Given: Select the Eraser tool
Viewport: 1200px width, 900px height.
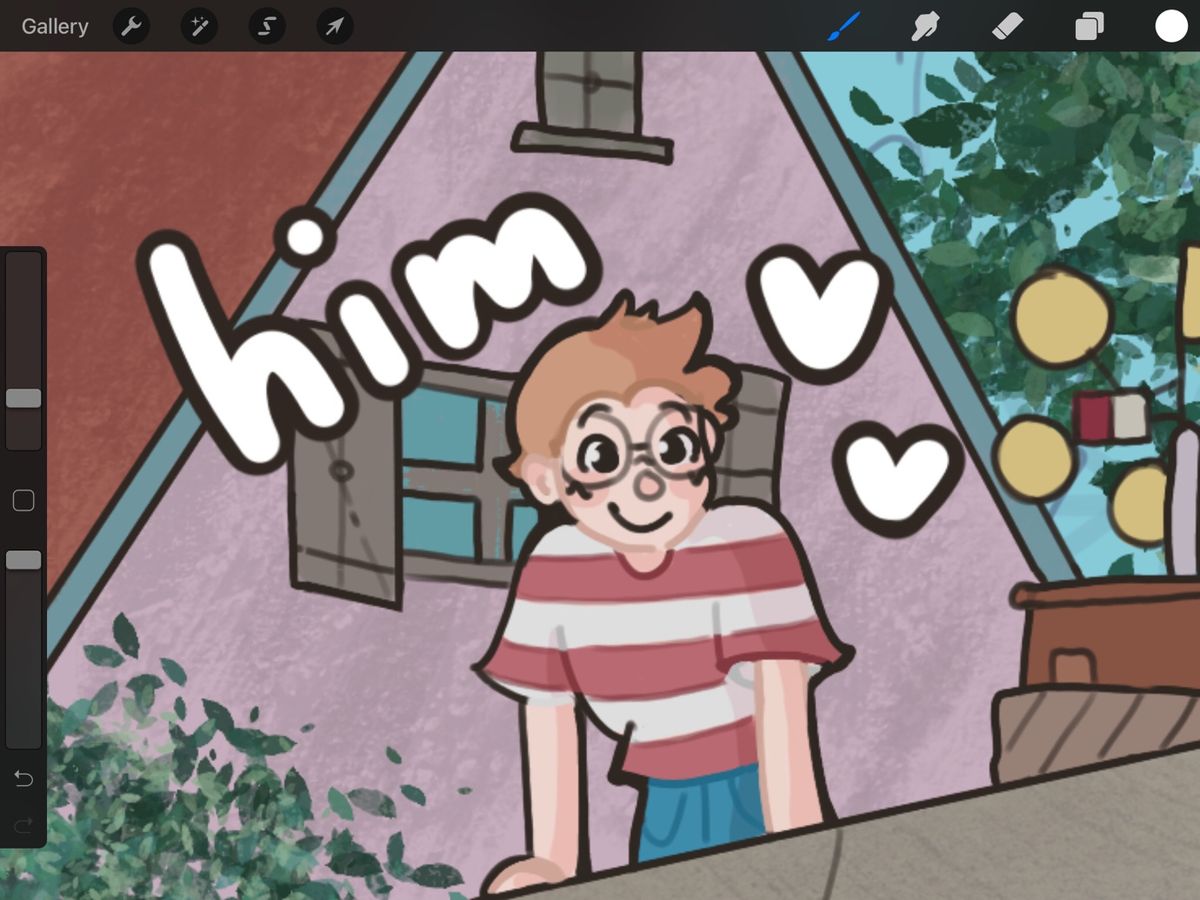Looking at the screenshot, I should click(1007, 26).
